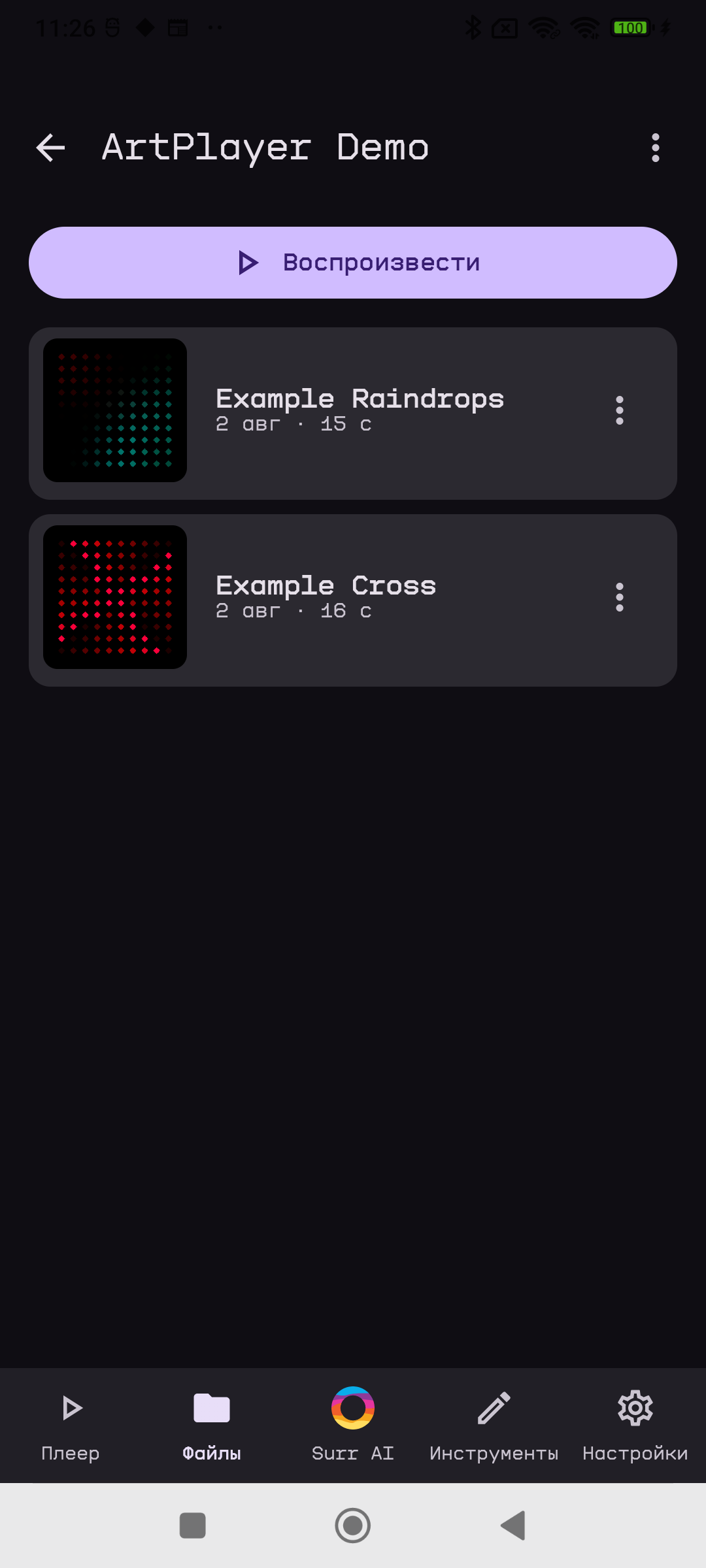Viewport: 706px width, 1568px height.
Task: Select the Файлы tab
Action: pos(212,1426)
